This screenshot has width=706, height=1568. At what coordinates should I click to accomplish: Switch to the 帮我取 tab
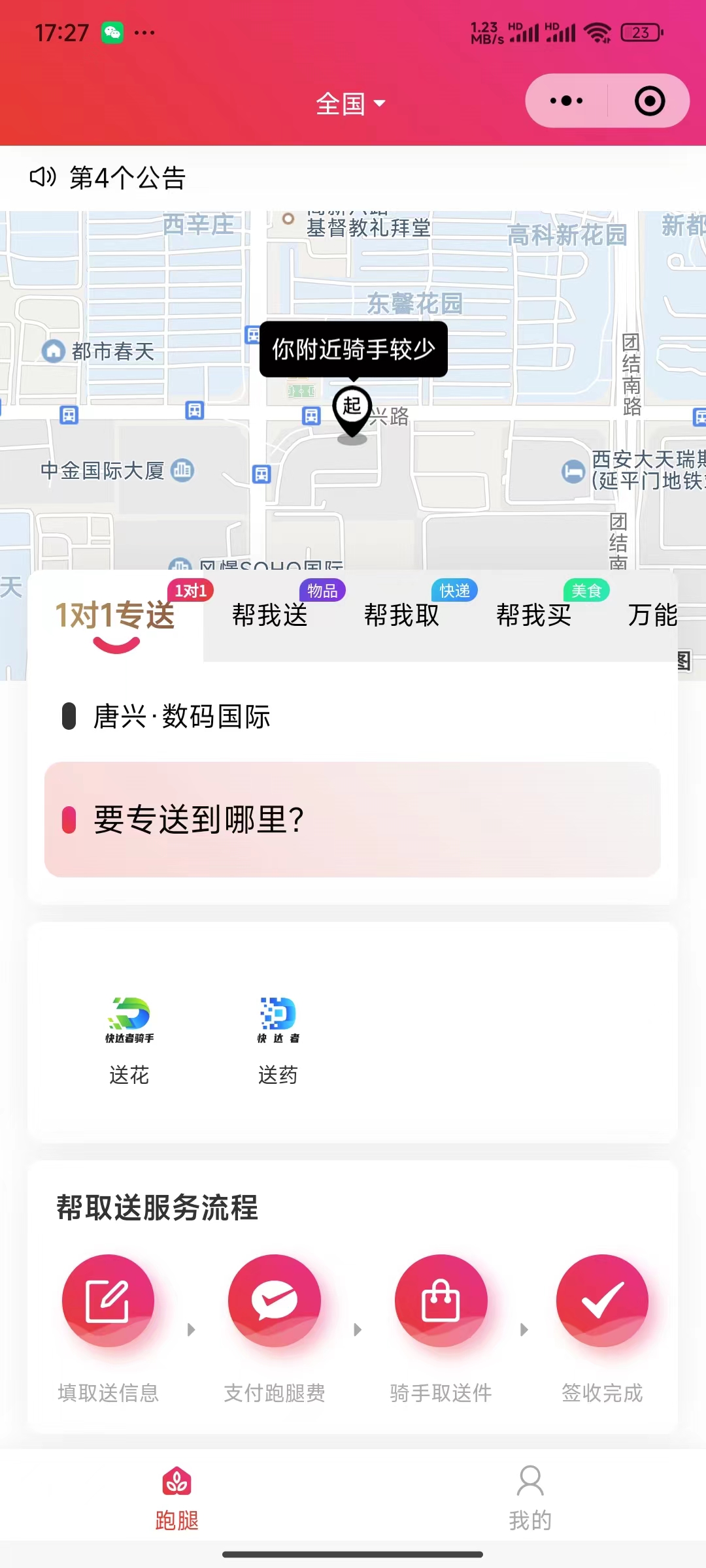(402, 615)
